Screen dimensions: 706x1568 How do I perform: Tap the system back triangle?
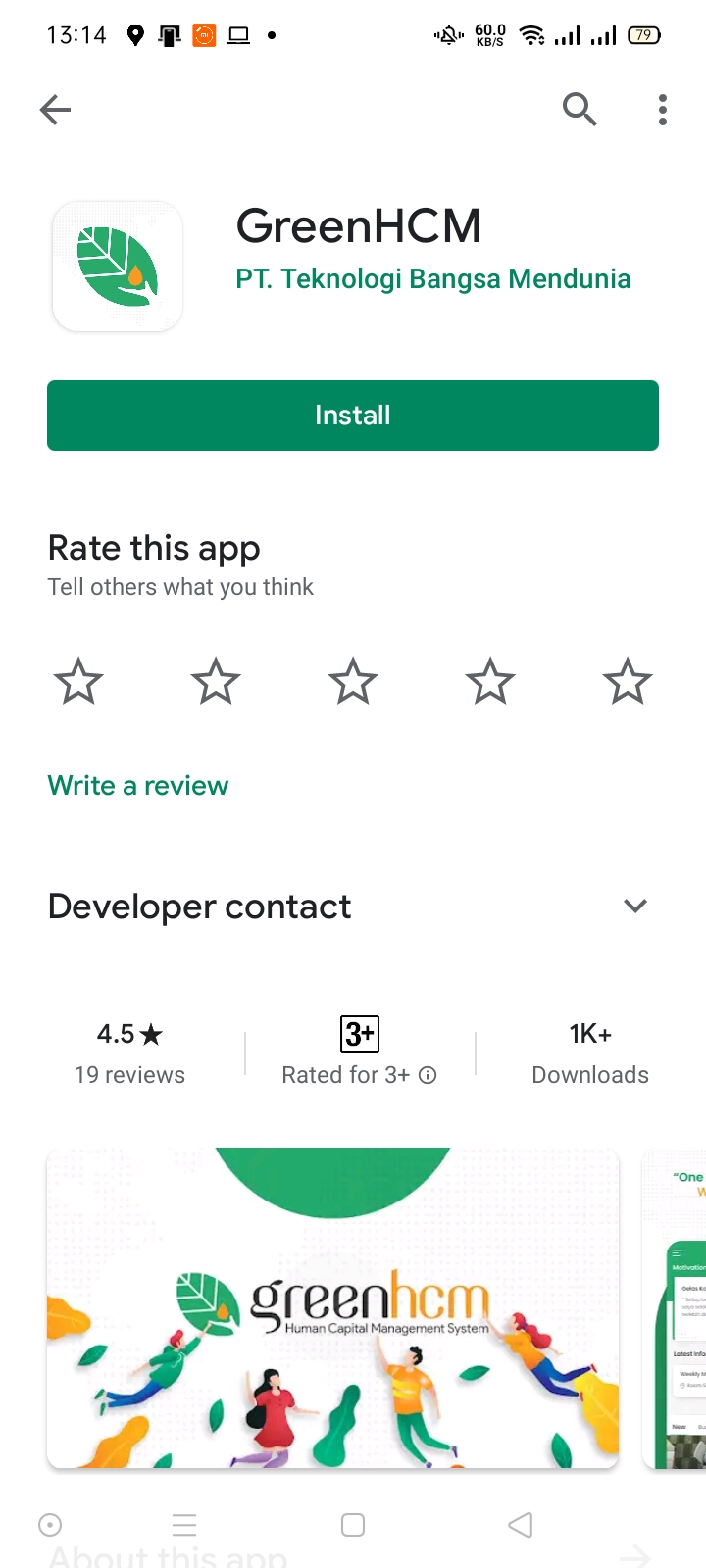pos(521,1525)
